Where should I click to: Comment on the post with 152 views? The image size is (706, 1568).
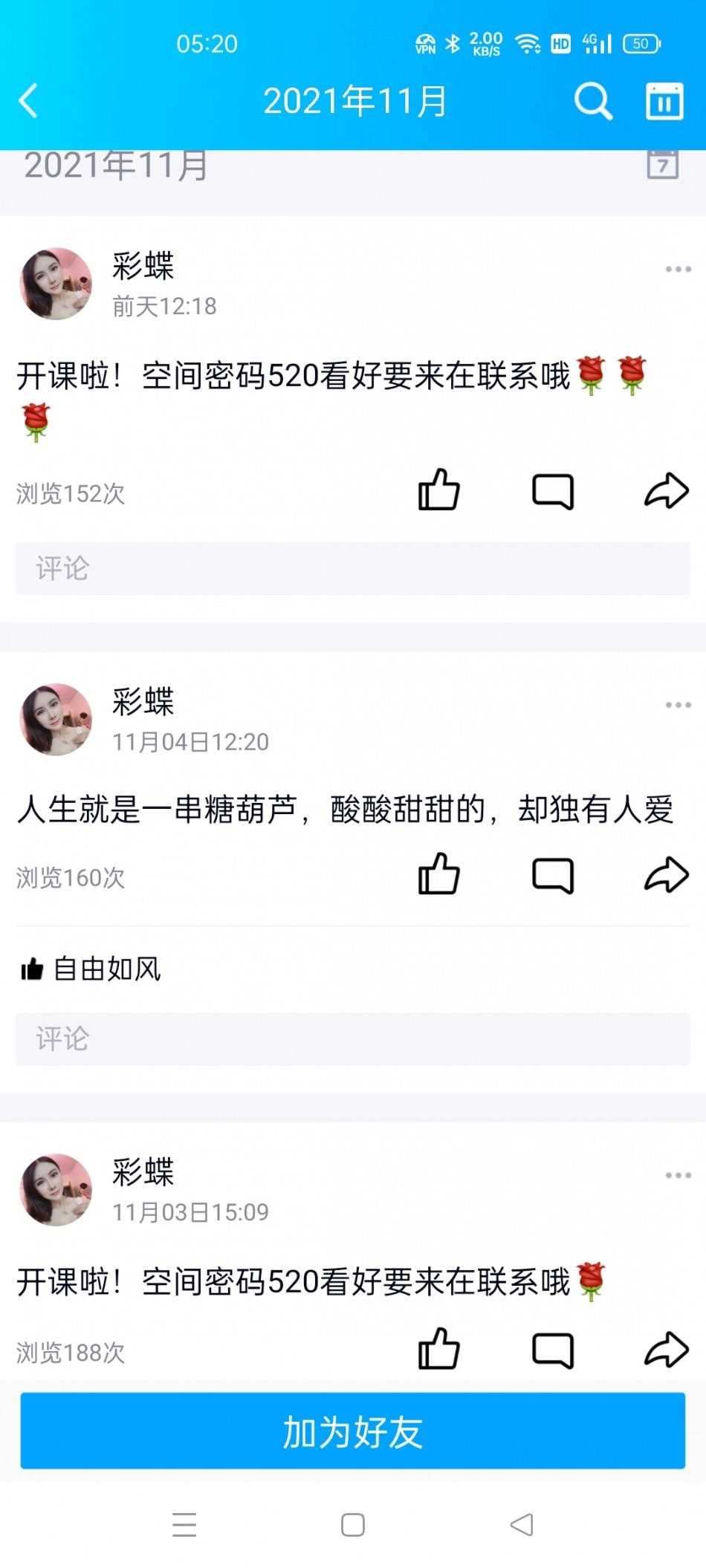(553, 491)
